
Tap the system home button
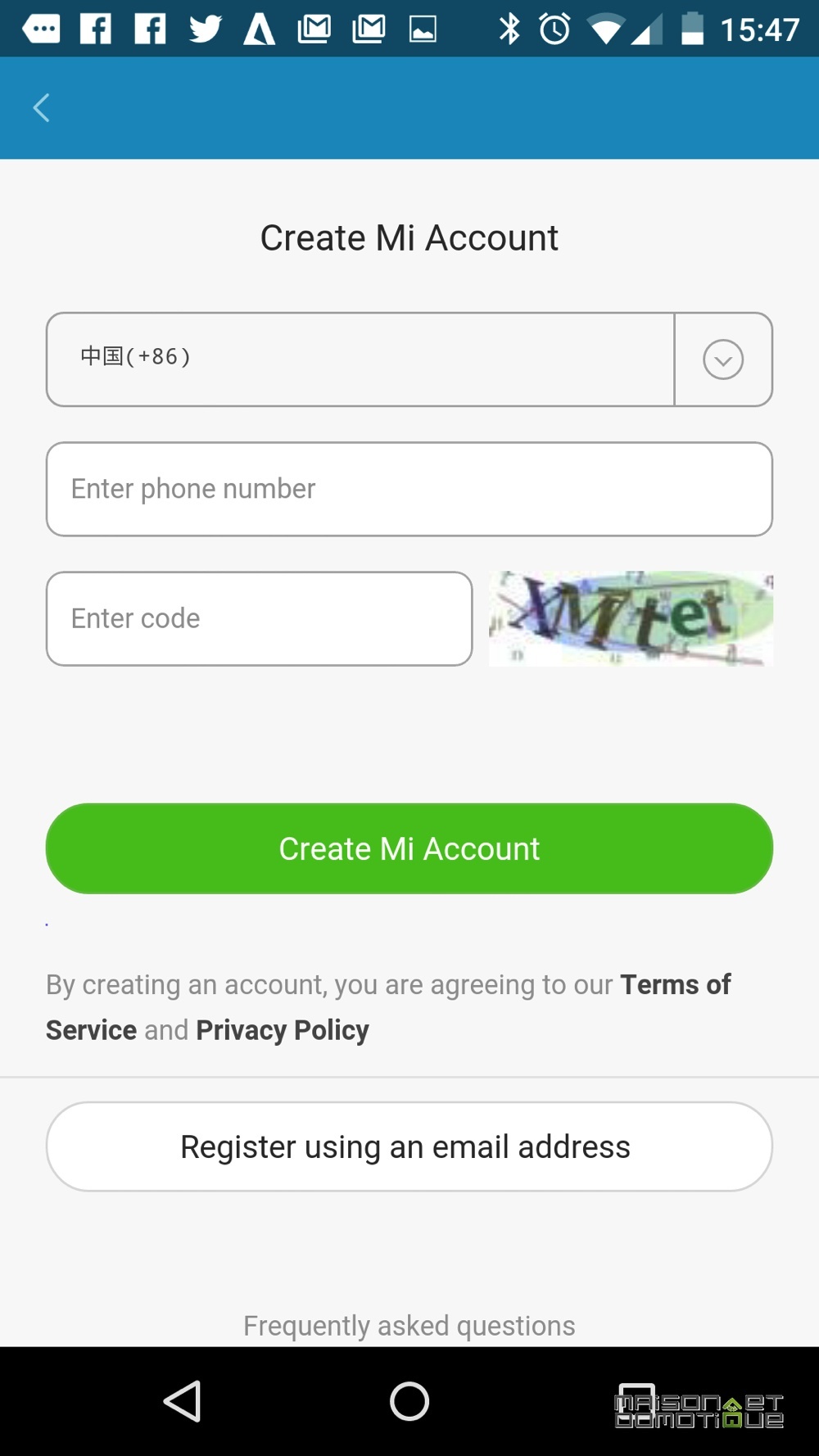pyautogui.click(x=409, y=1401)
